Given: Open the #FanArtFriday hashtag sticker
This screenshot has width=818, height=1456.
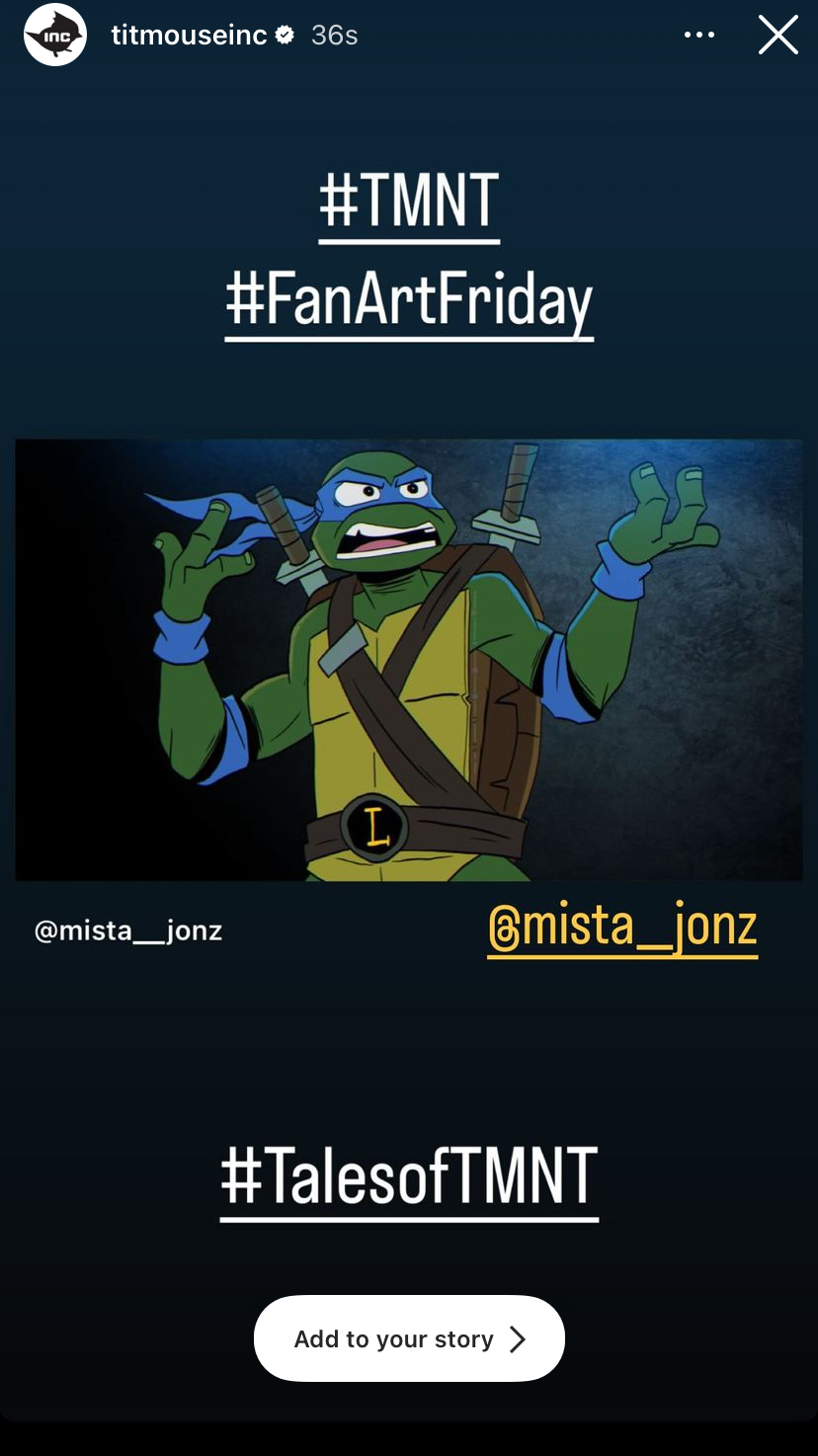Looking at the screenshot, I should [x=409, y=301].
